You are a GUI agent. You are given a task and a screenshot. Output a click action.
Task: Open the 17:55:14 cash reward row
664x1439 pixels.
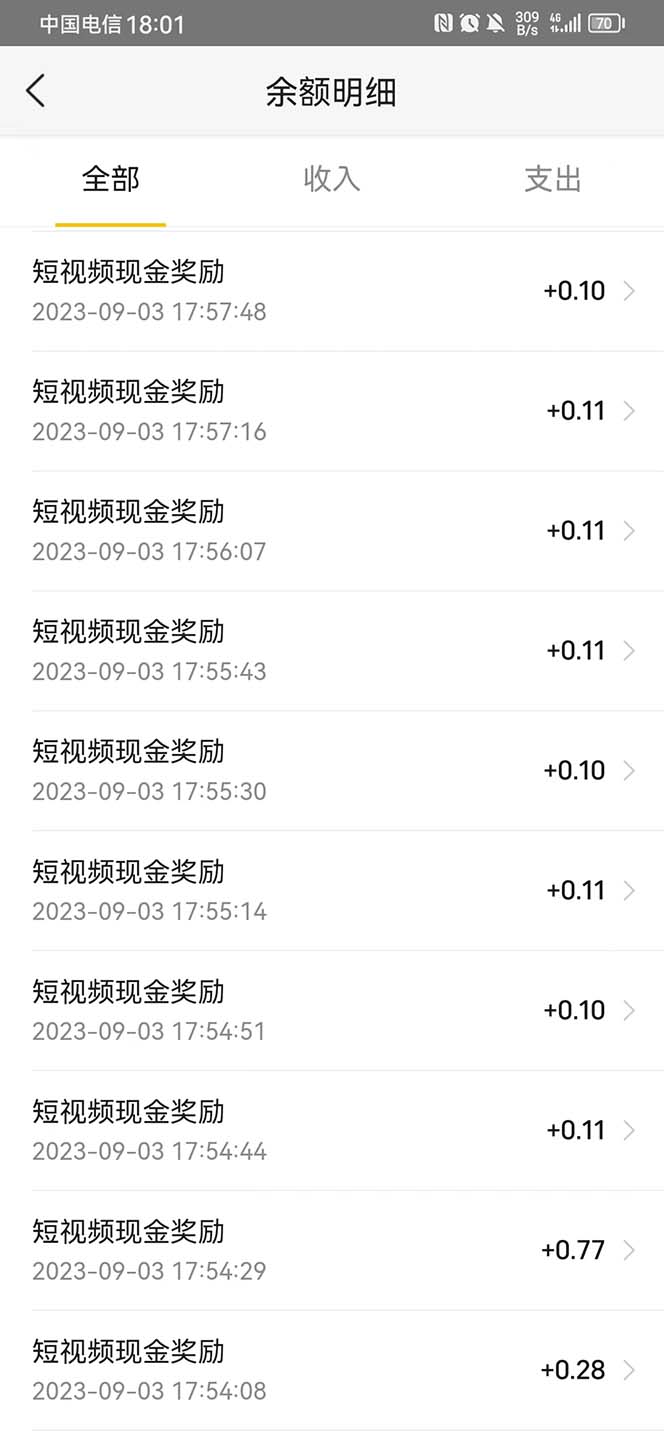pyautogui.click(x=332, y=891)
